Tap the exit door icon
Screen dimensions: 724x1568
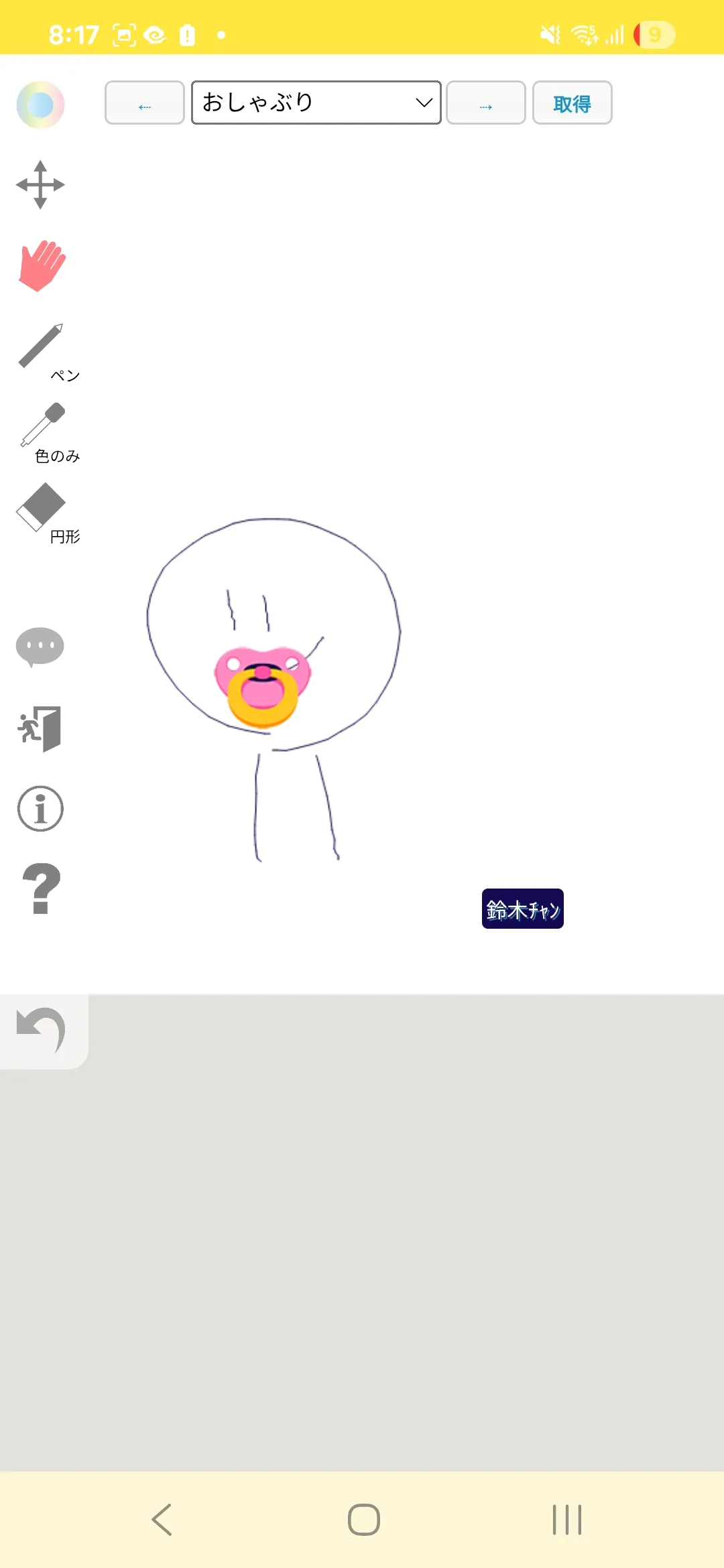(40, 728)
